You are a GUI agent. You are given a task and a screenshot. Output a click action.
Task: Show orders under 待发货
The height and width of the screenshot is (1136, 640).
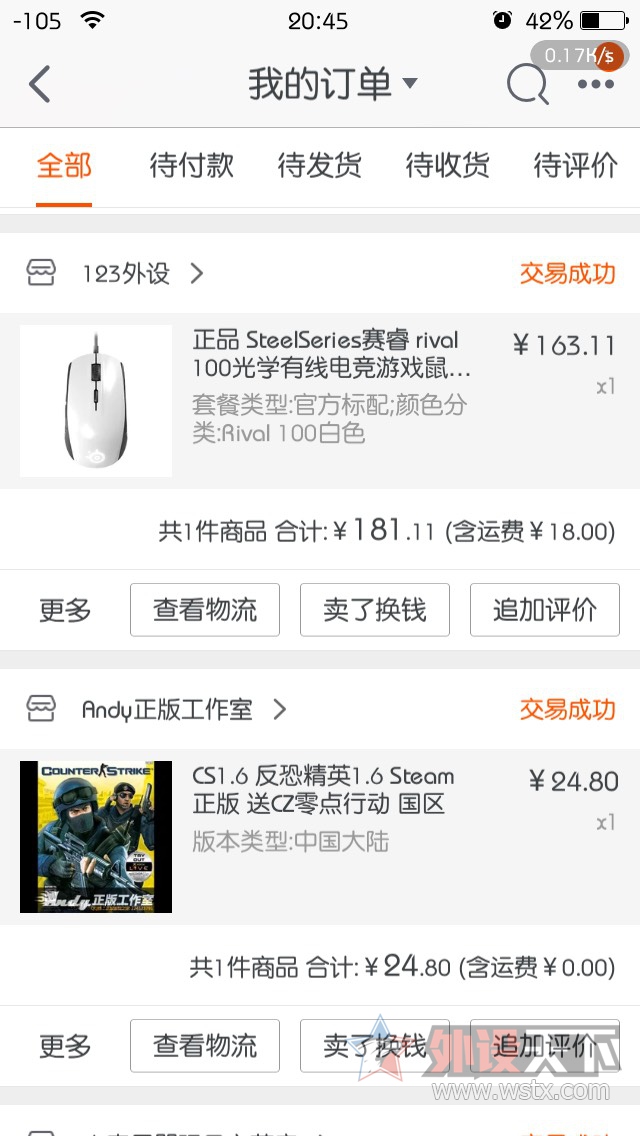point(319,165)
